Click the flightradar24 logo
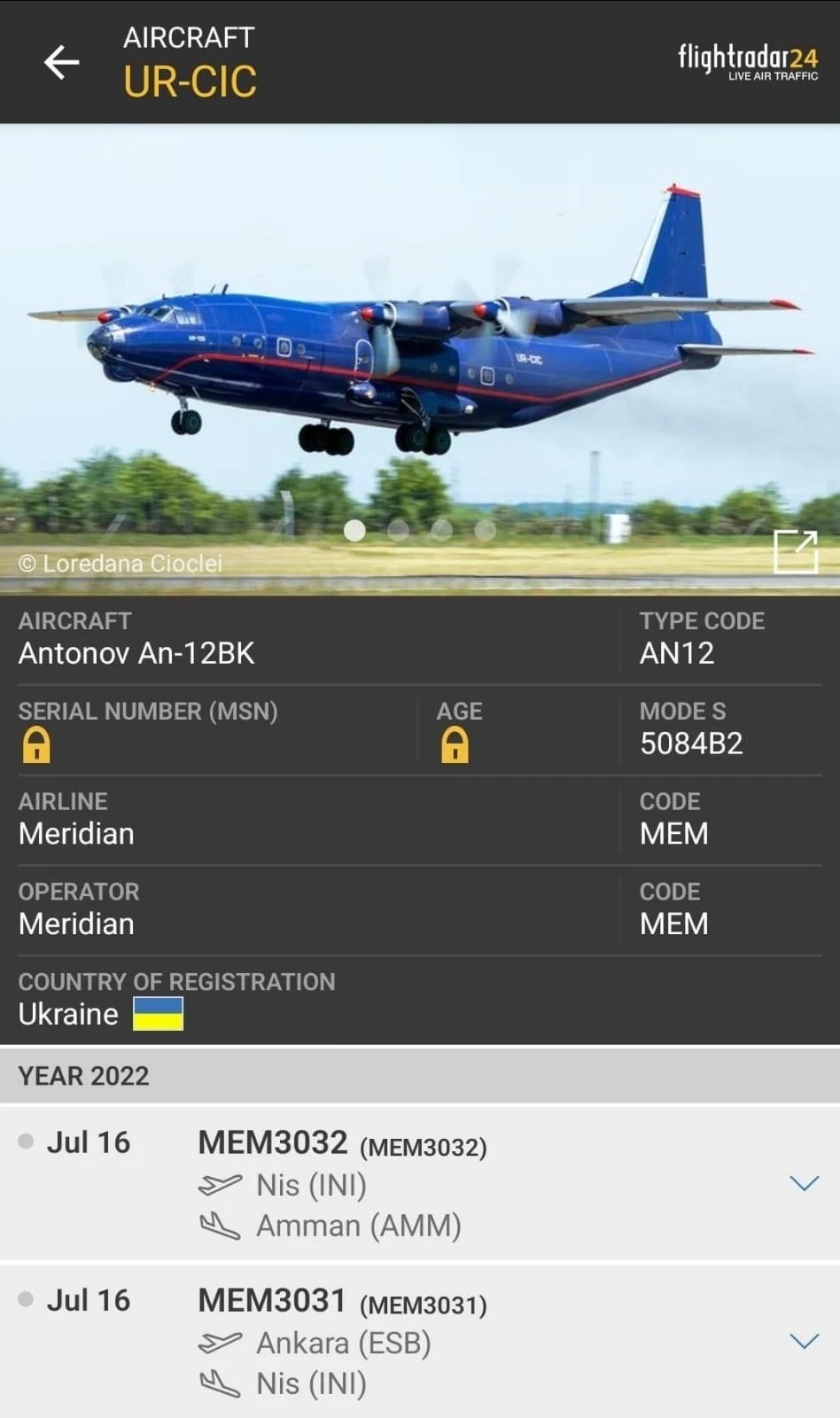 click(747, 60)
